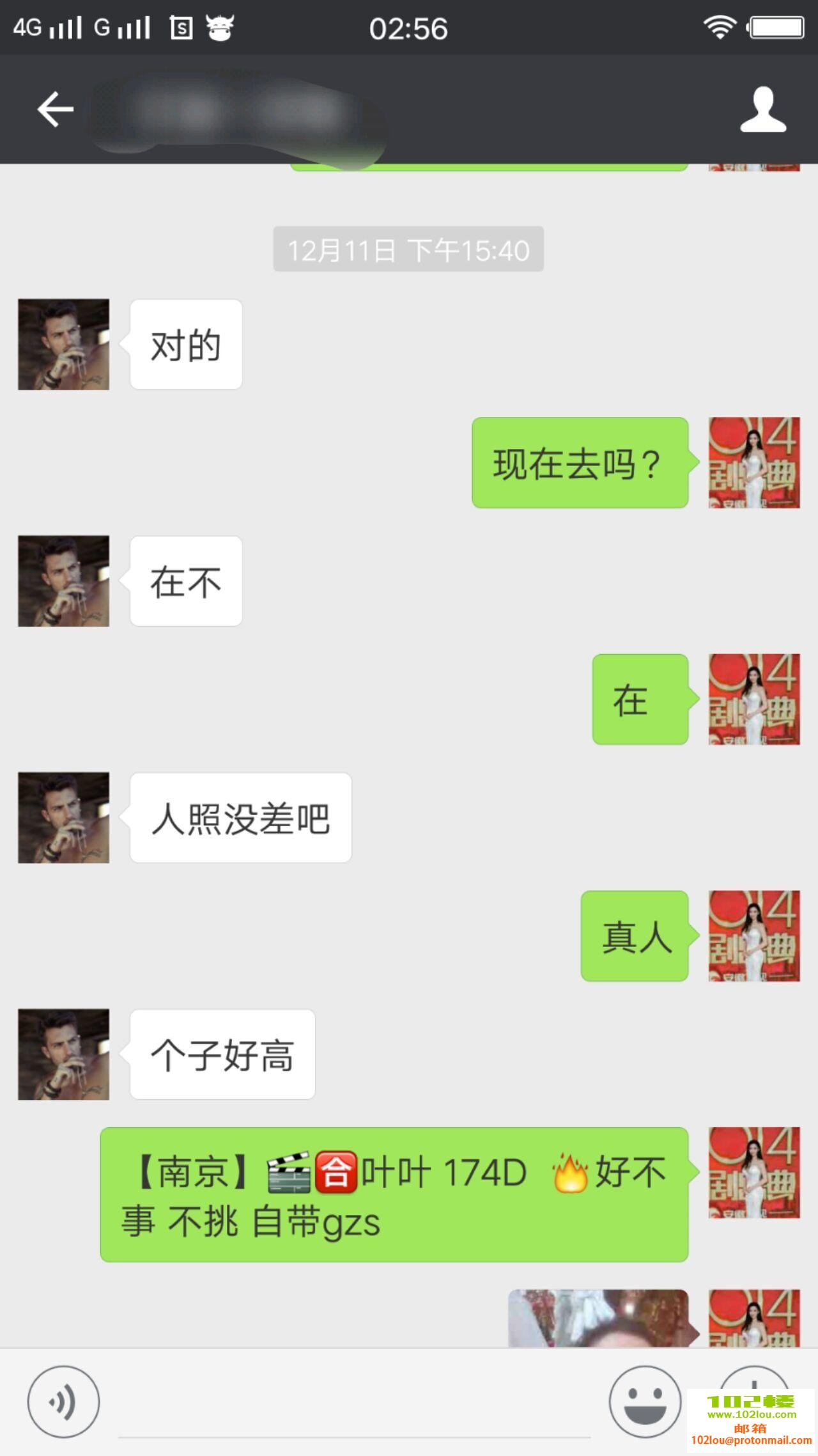The image size is (818, 1456).
Task: Tap the man's avatar beside 对的 message
Action: click(x=63, y=343)
